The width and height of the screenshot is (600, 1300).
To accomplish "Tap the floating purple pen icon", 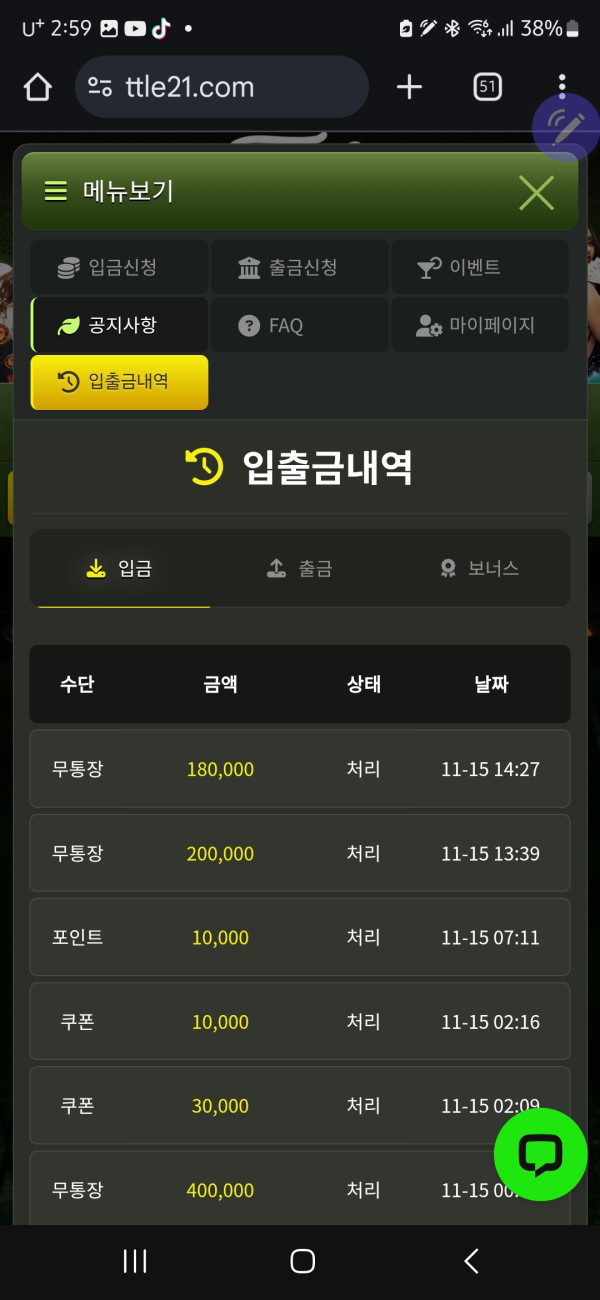I will [x=564, y=128].
